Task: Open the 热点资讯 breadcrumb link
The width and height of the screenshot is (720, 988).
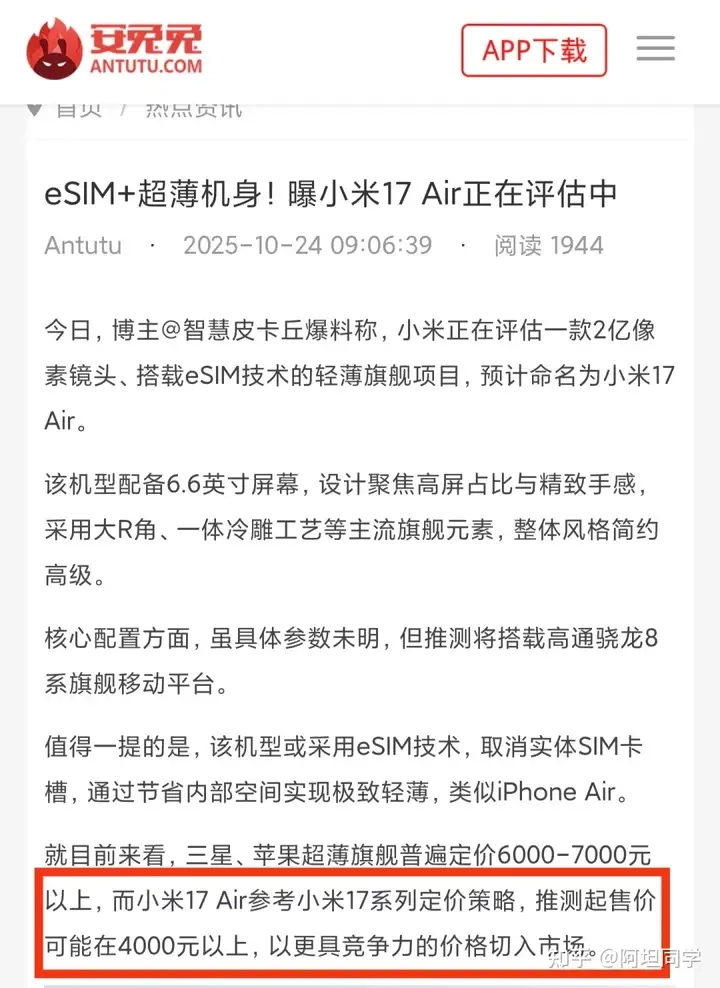Action: pyautogui.click(x=193, y=108)
